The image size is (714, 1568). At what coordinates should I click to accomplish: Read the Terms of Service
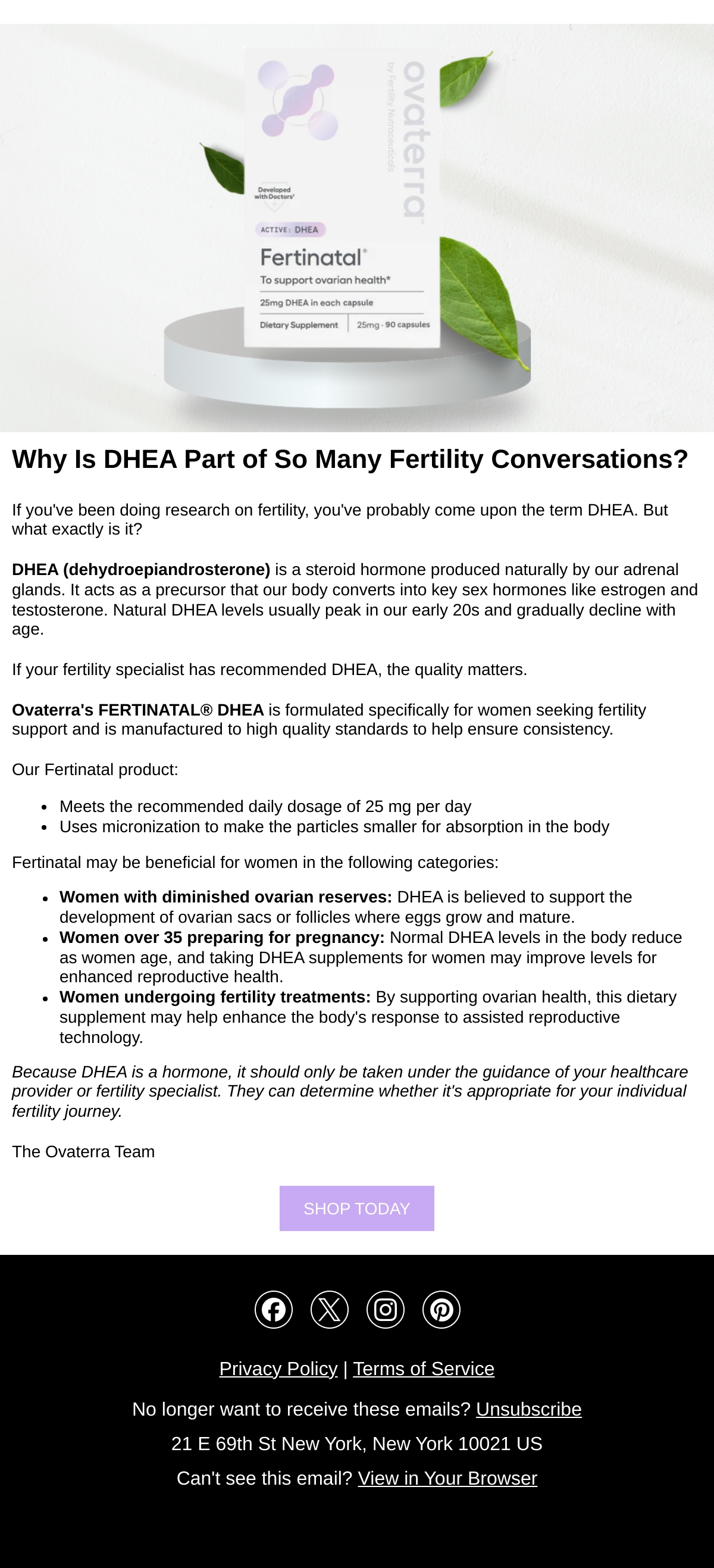pos(424,1369)
